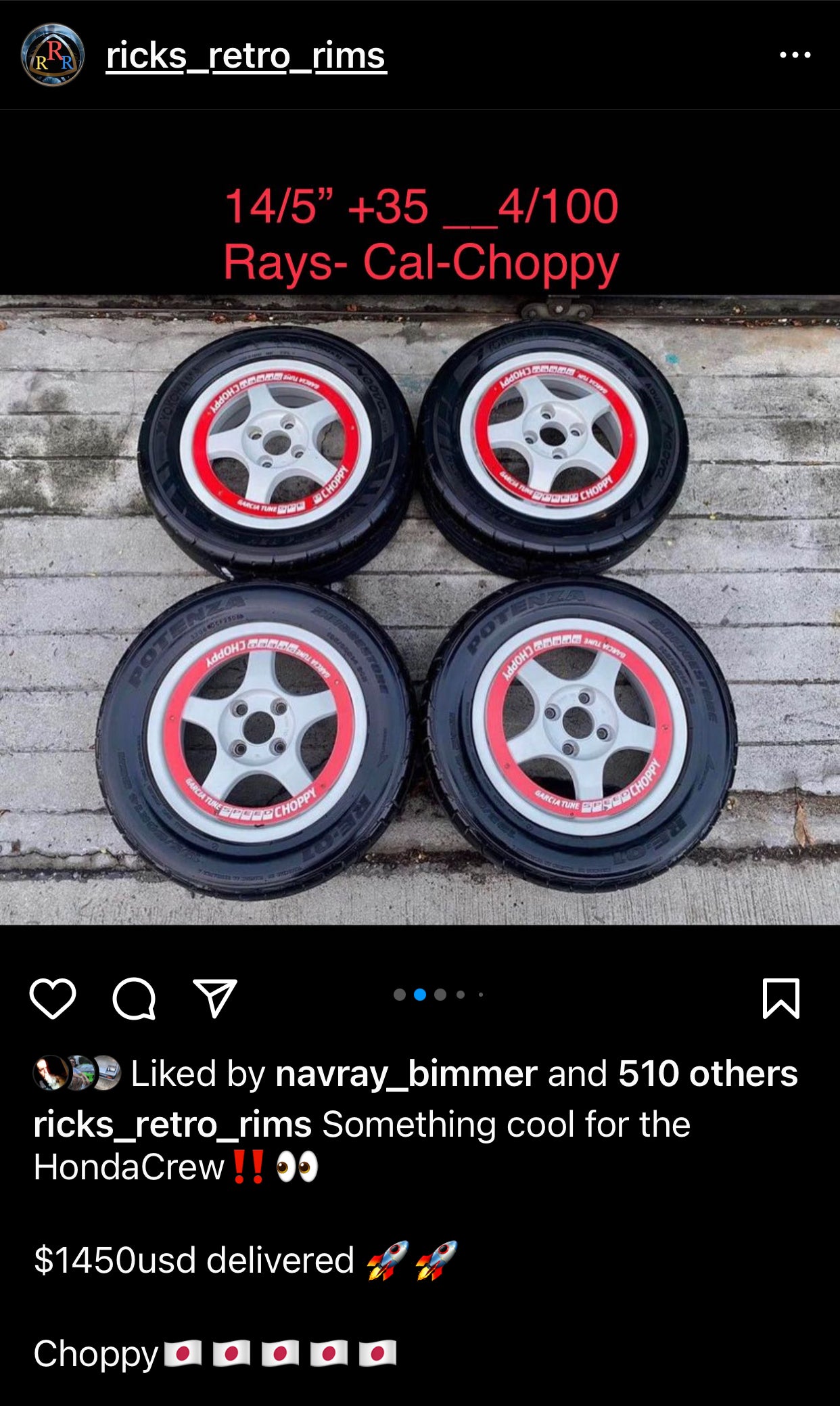View the 510 others who liked

click(x=707, y=1074)
